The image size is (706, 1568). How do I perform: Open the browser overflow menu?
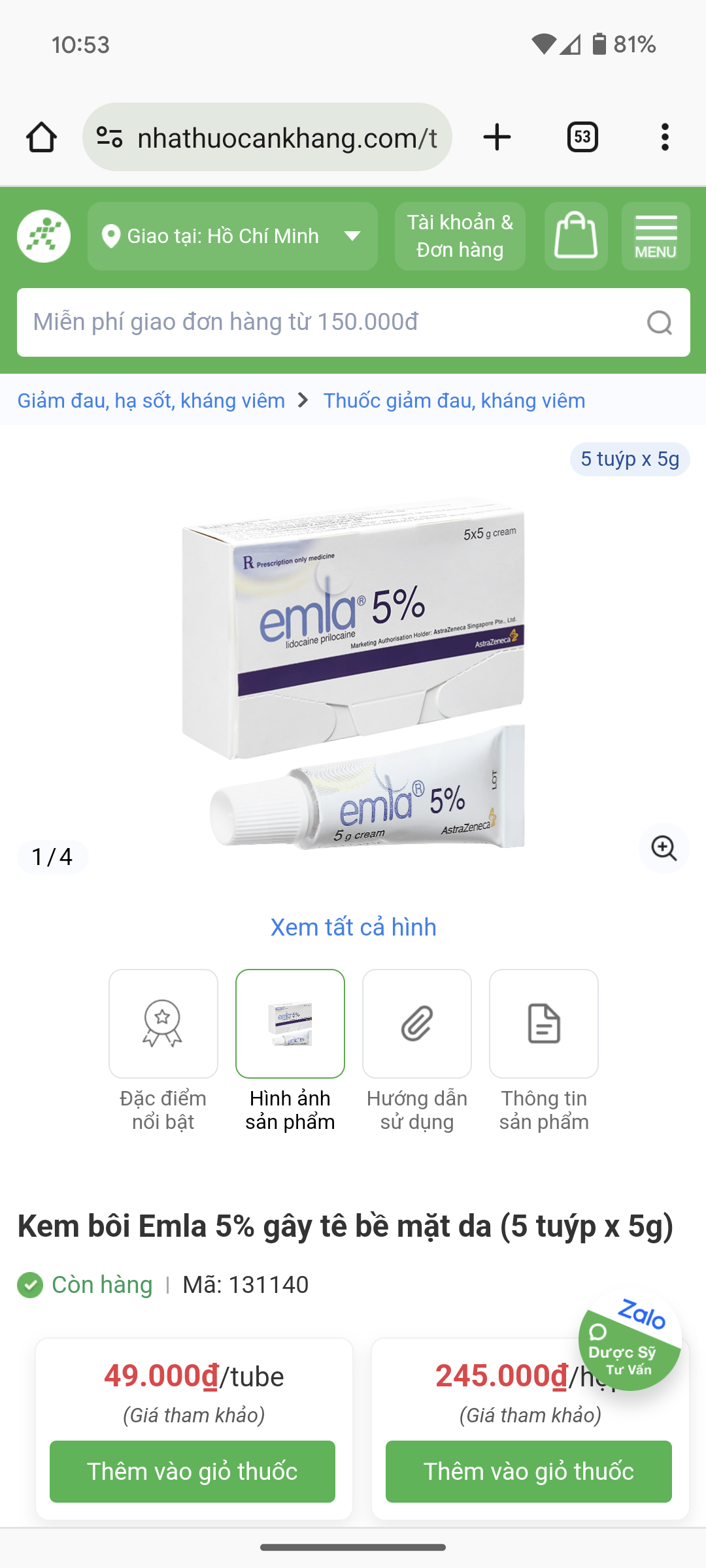tap(665, 137)
